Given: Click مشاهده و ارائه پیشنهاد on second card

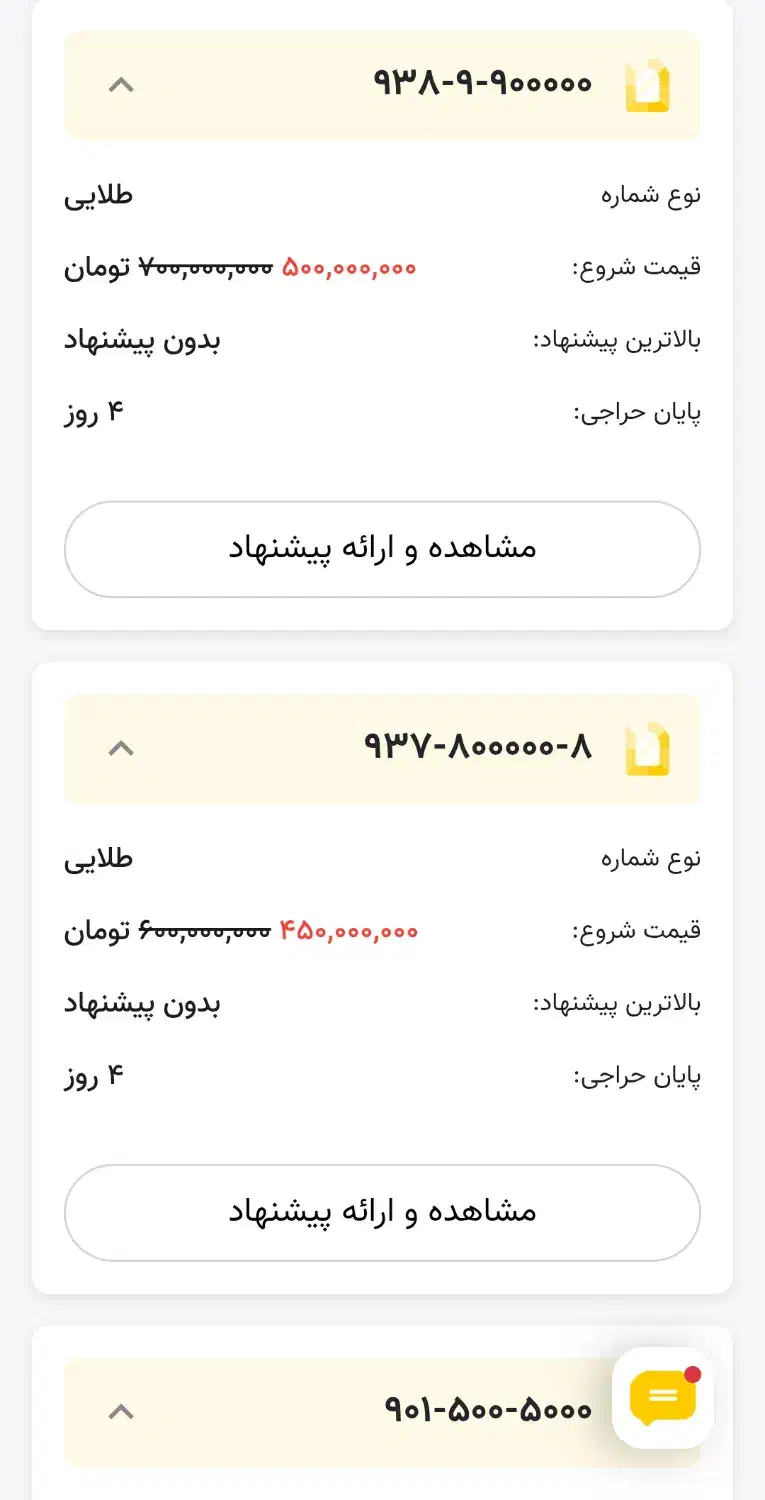Looking at the screenshot, I should click(x=382, y=1212).
